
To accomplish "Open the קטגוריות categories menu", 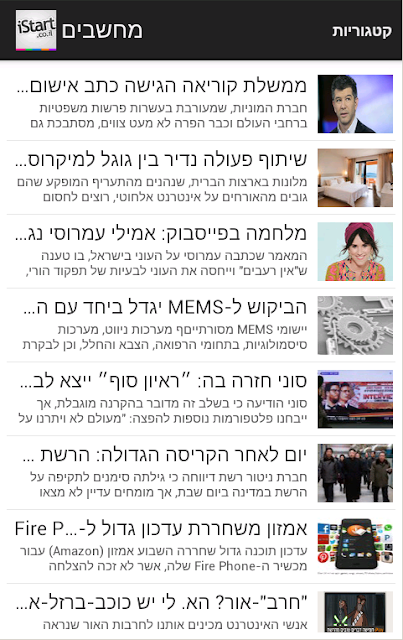I will pos(362,31).
